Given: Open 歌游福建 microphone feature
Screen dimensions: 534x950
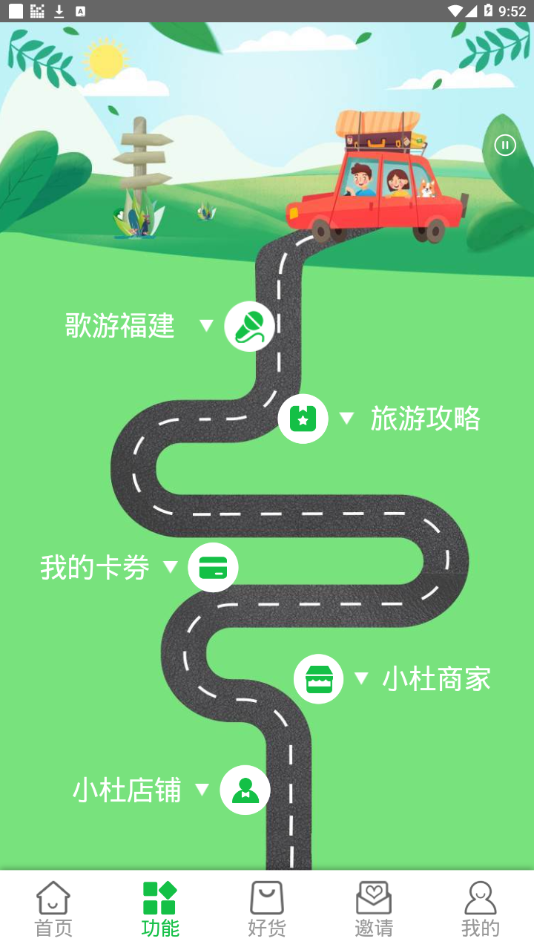Looking at the screenshot, I should click(x=249, y=326).
